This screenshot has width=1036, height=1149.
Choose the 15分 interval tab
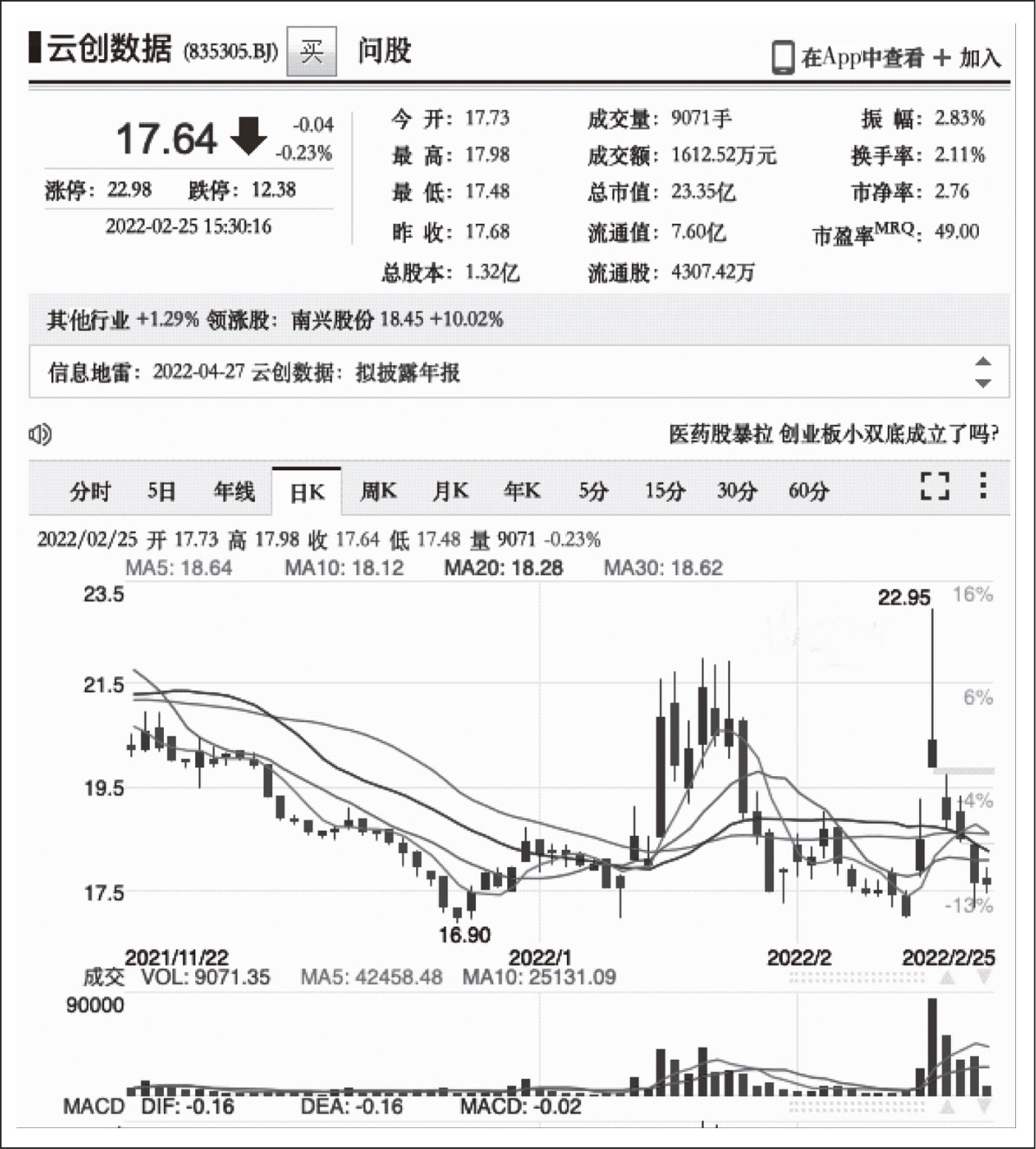point(665,492)
